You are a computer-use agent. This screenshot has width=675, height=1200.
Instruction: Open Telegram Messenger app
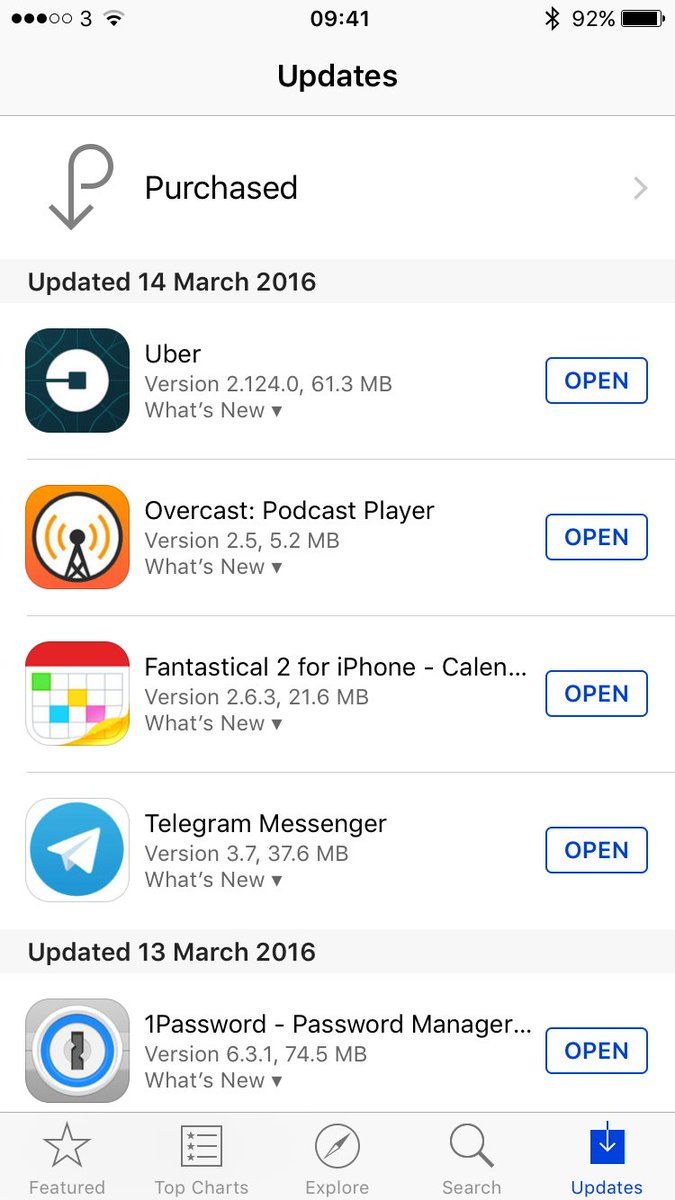click(596, 850)
